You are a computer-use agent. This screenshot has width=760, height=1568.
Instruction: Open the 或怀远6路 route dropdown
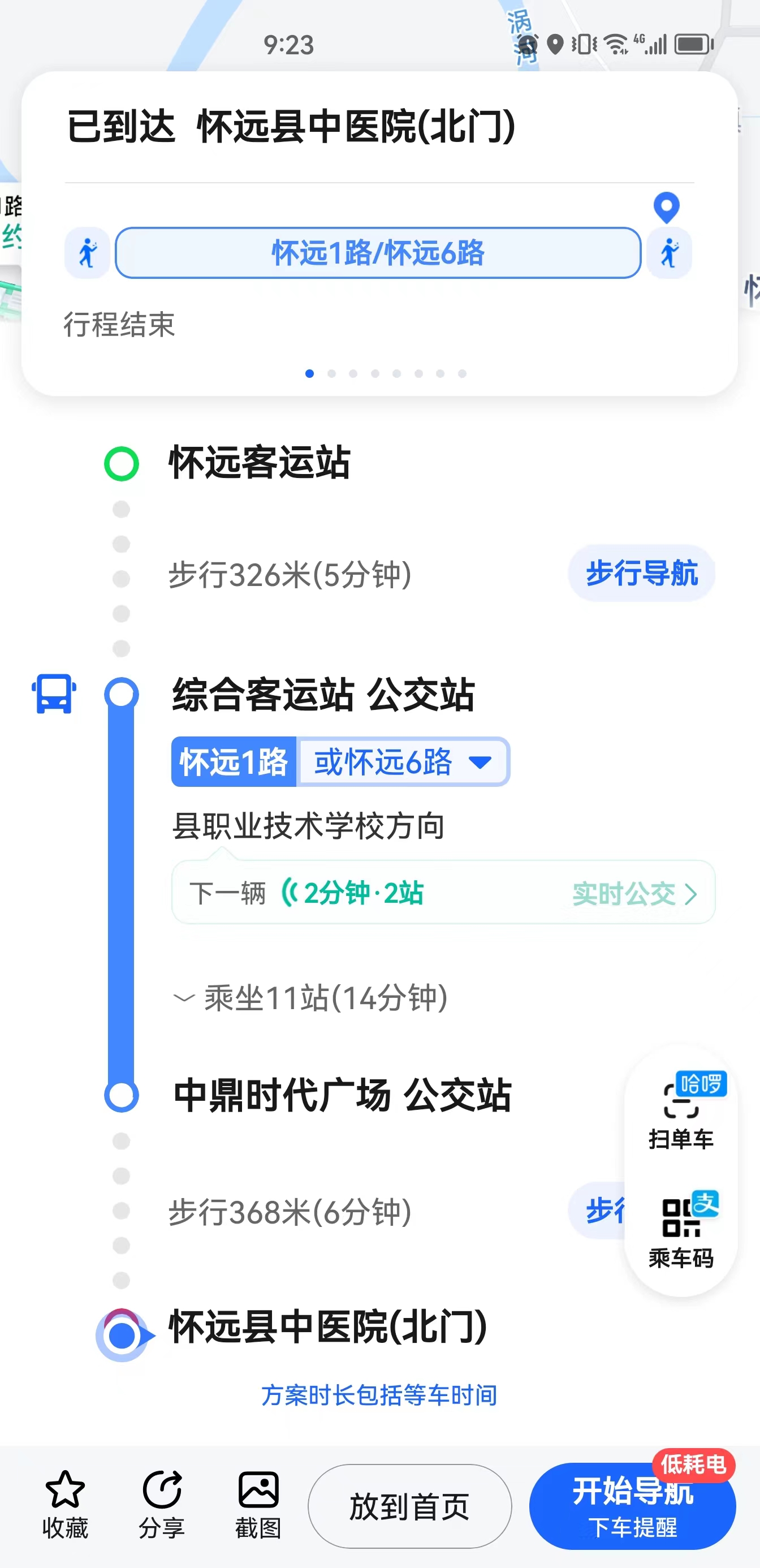[403, 762]
